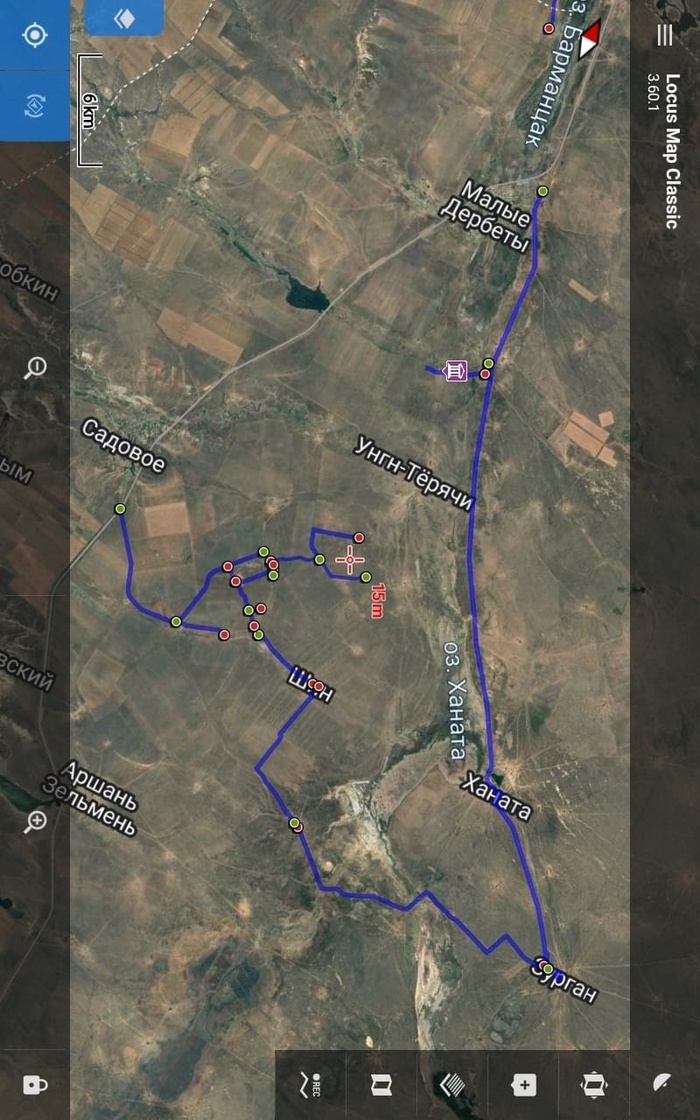Image resolution: width=700 pixels, height=1120 pixels.
Task: Open the data manager with striped icon
Action: point(452,1085)
